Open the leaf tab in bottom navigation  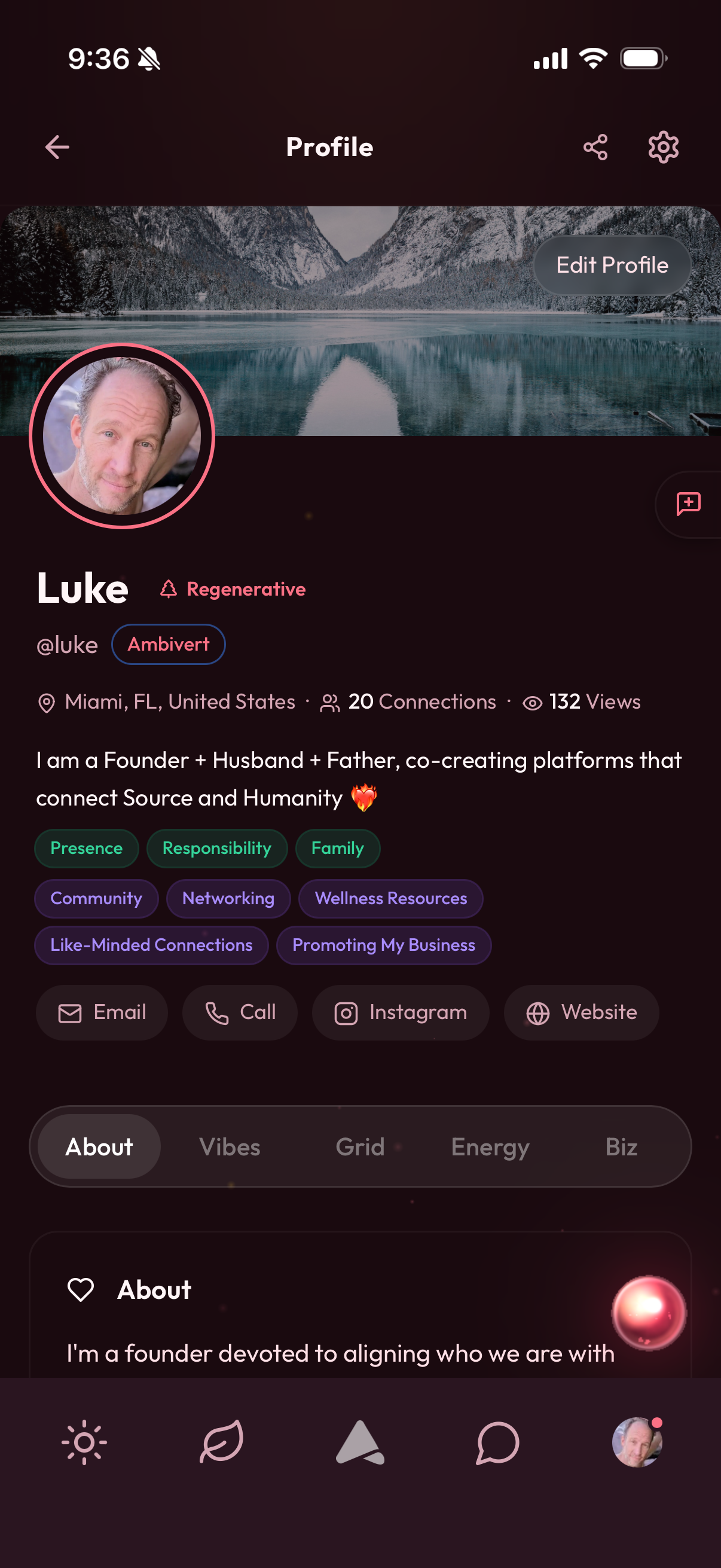222,1442
